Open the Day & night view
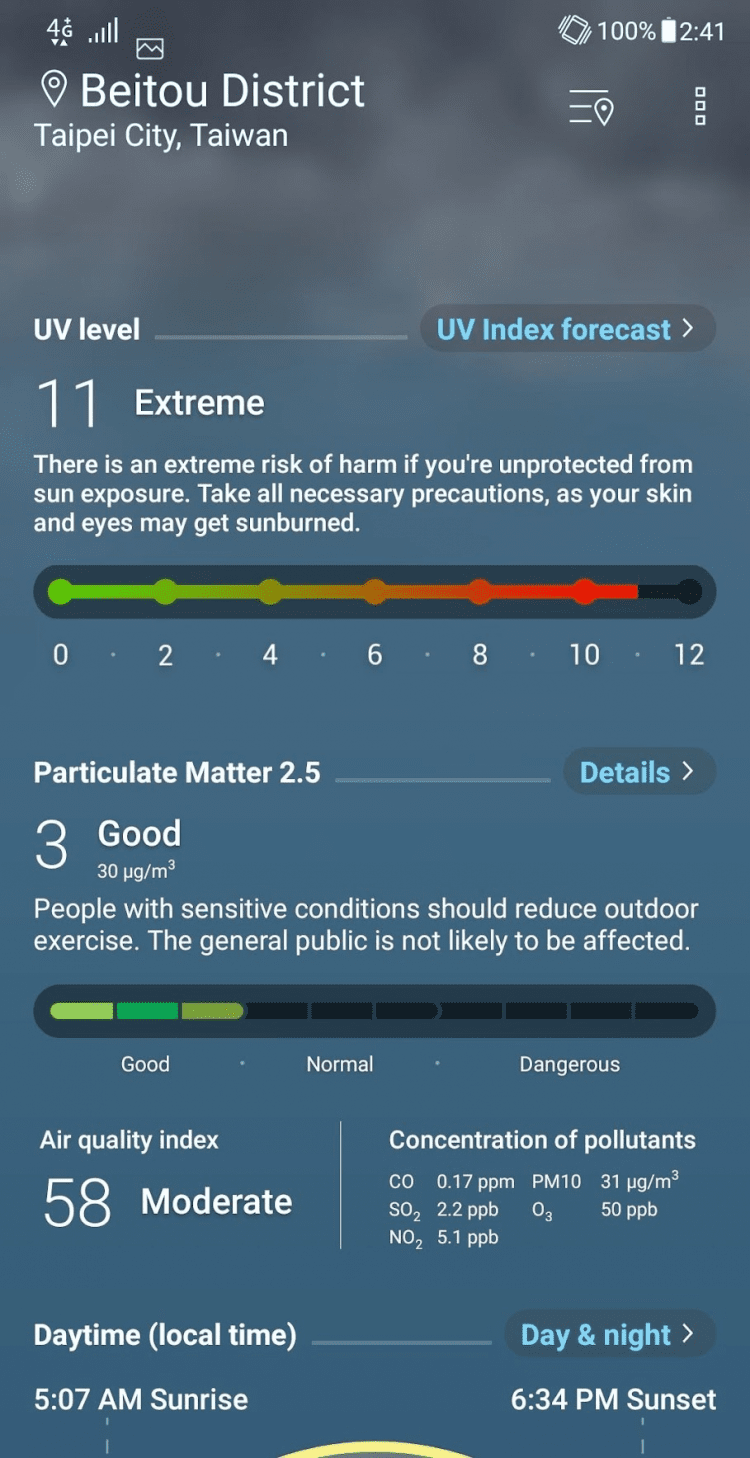The image size is (750, 1458). click(x=609, y=1334)
